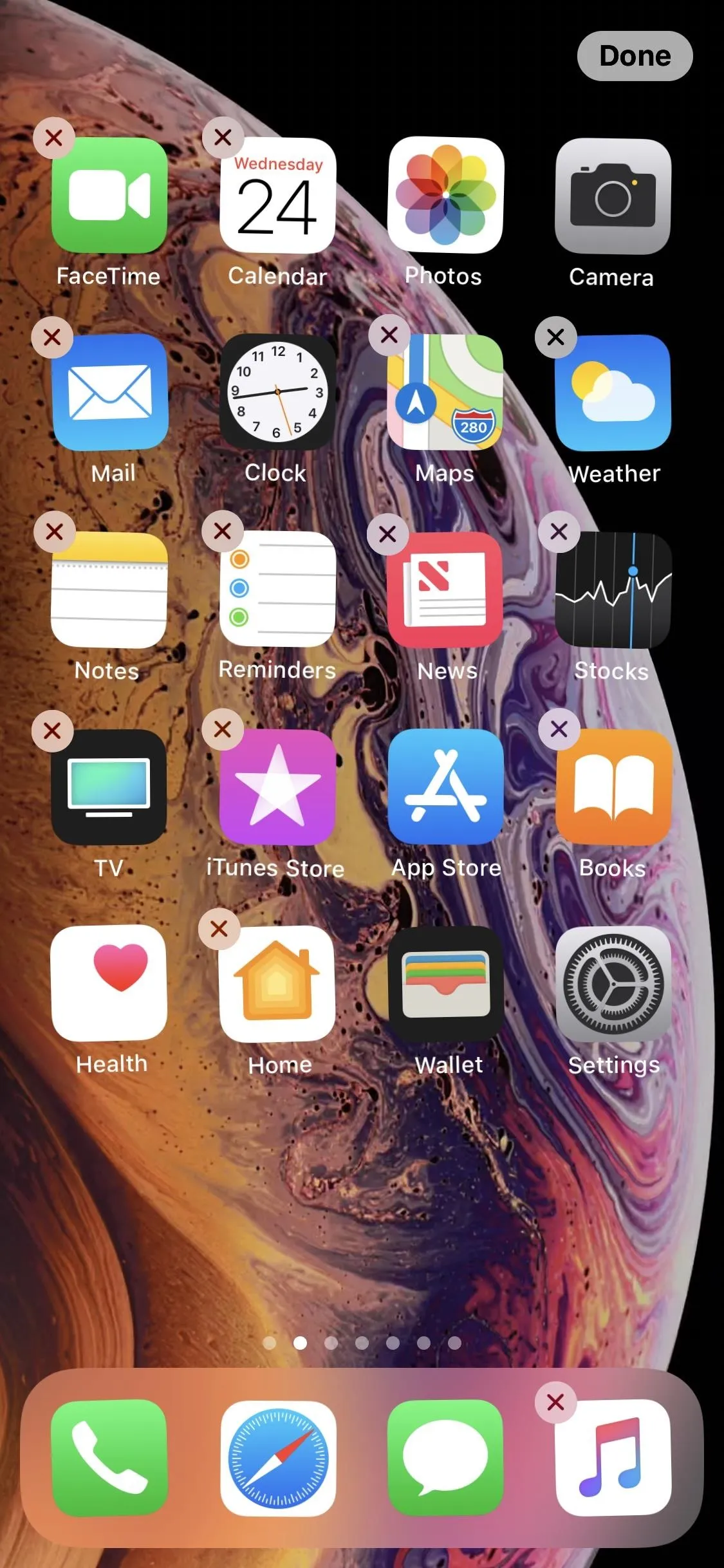Tap the Reminders app icon
724x1568 pixels.
tap(278, 589)
